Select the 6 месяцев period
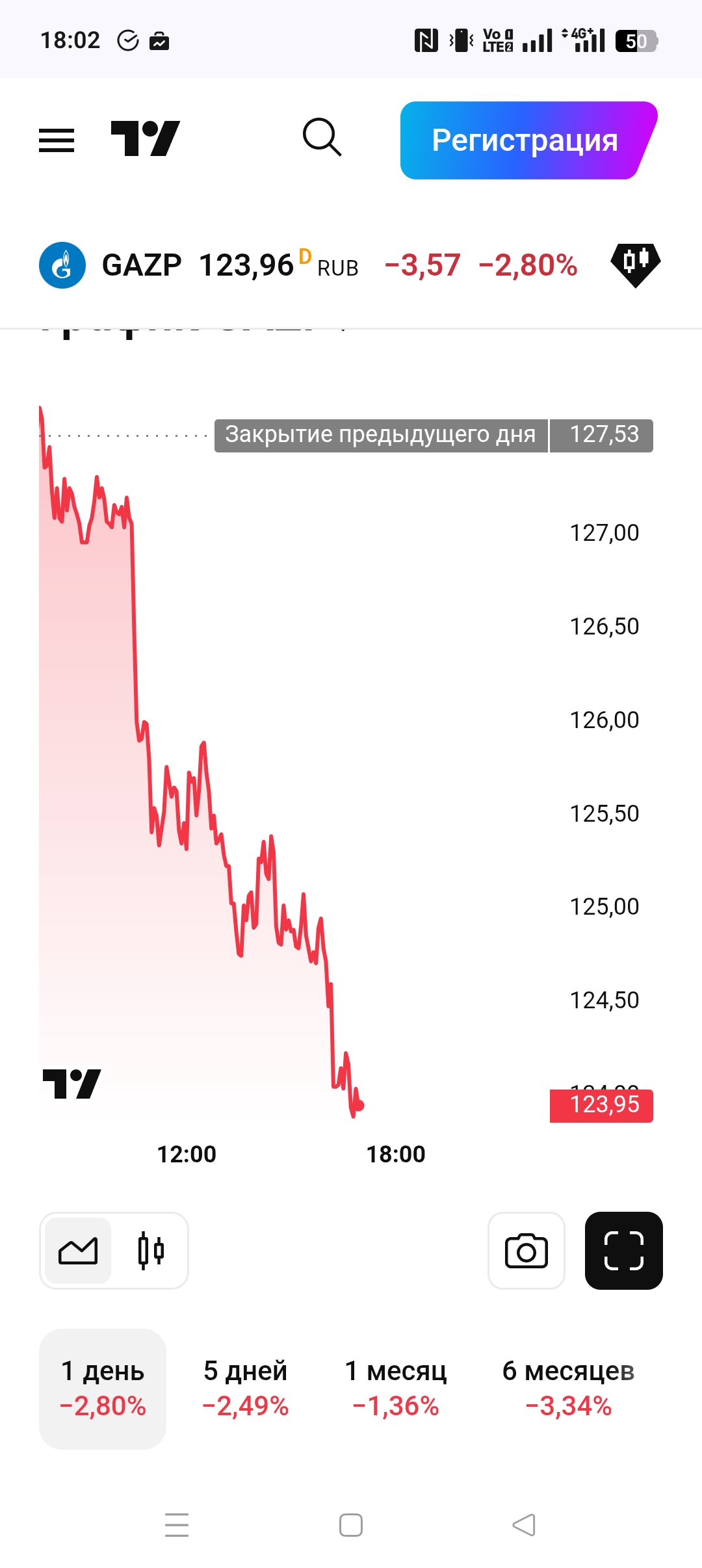The width and height of the screenshot is (702, 1568). [x=568, y=1389]
